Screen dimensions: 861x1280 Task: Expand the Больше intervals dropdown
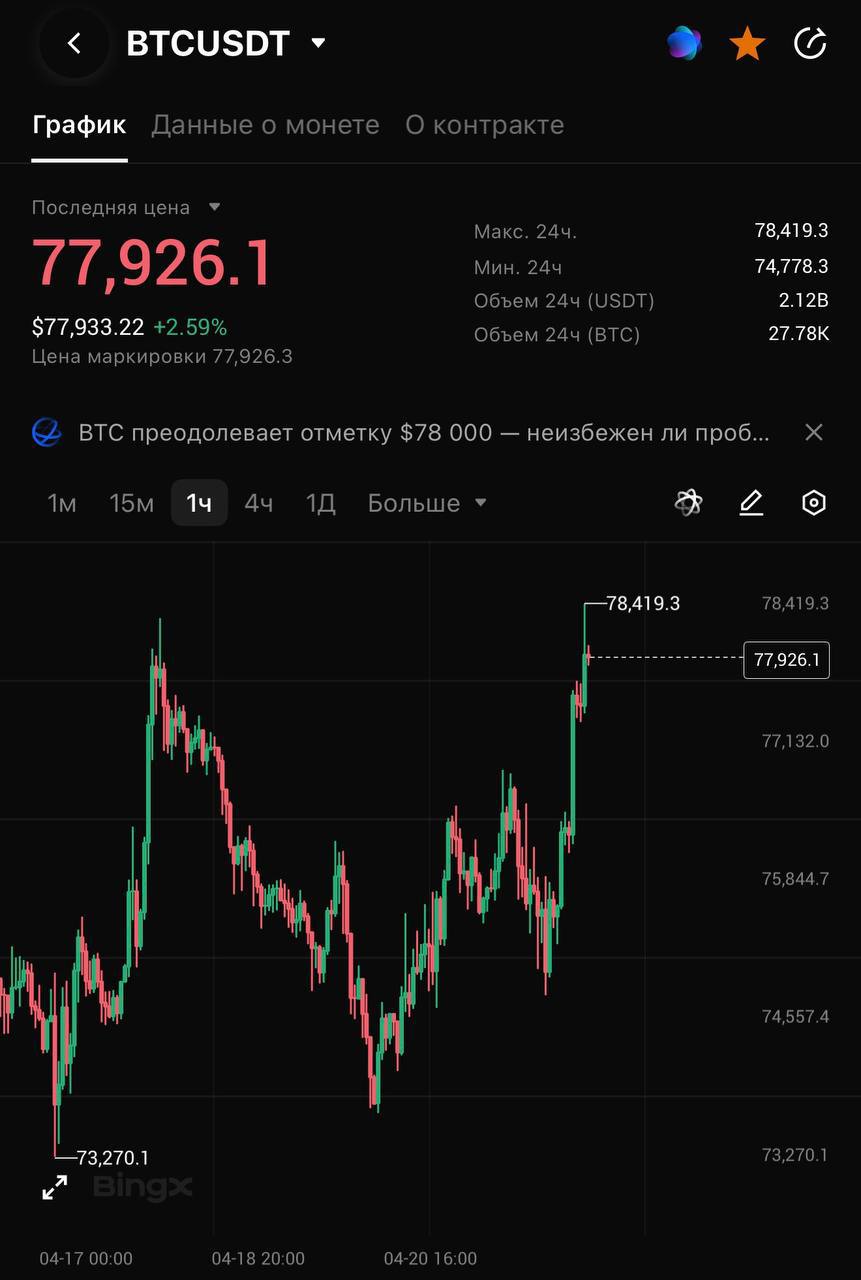[x=427, y=503]
